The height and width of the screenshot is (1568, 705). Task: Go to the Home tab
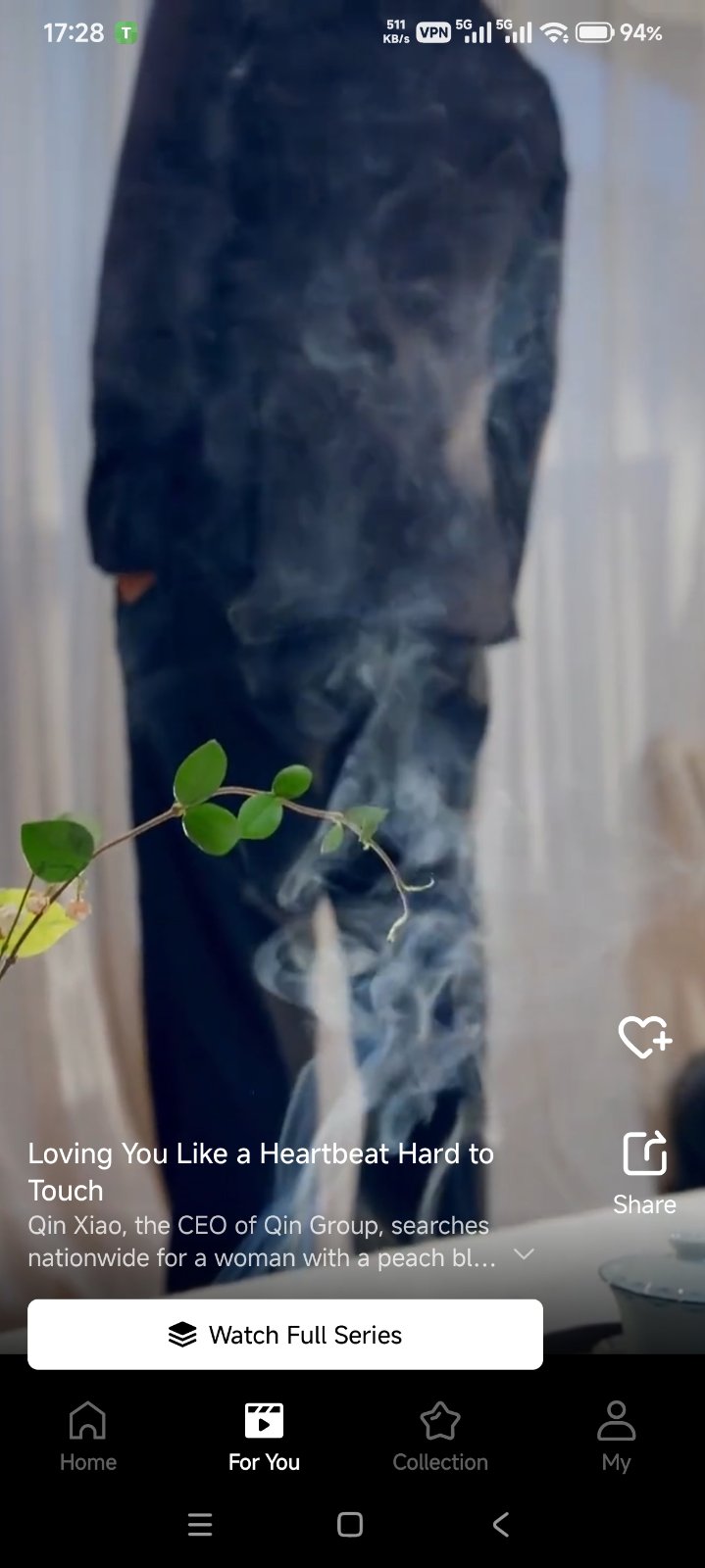88,1437
